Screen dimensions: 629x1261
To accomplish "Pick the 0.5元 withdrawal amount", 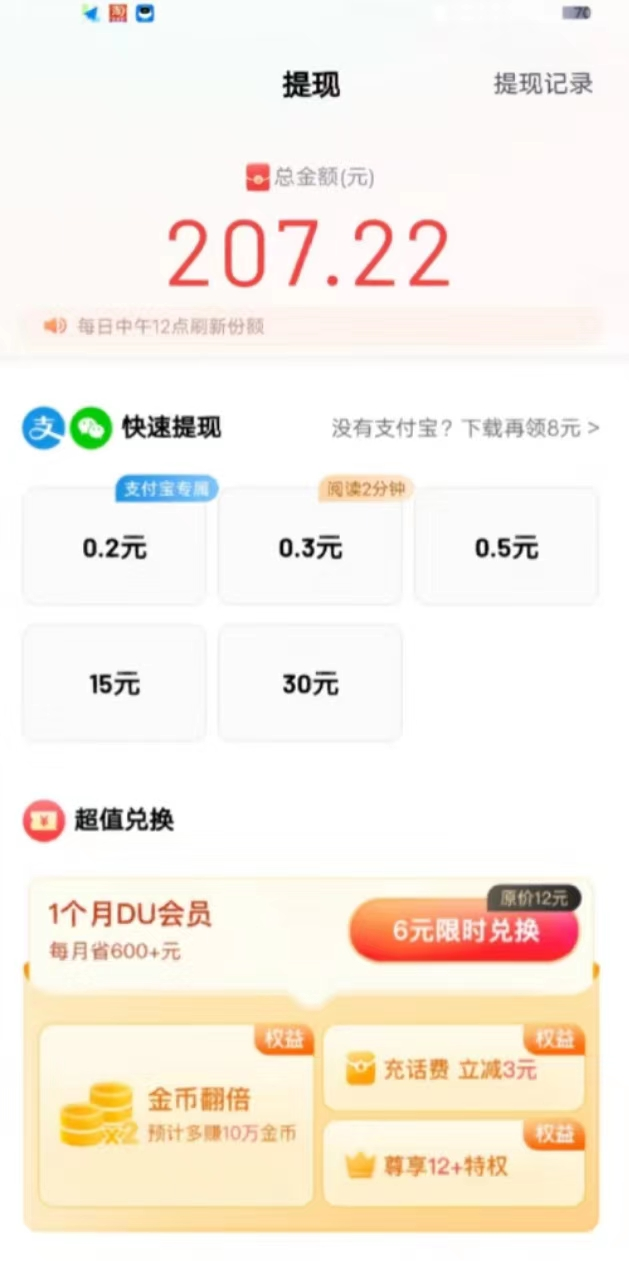I will pyautogui.click(x=506, y=547).
